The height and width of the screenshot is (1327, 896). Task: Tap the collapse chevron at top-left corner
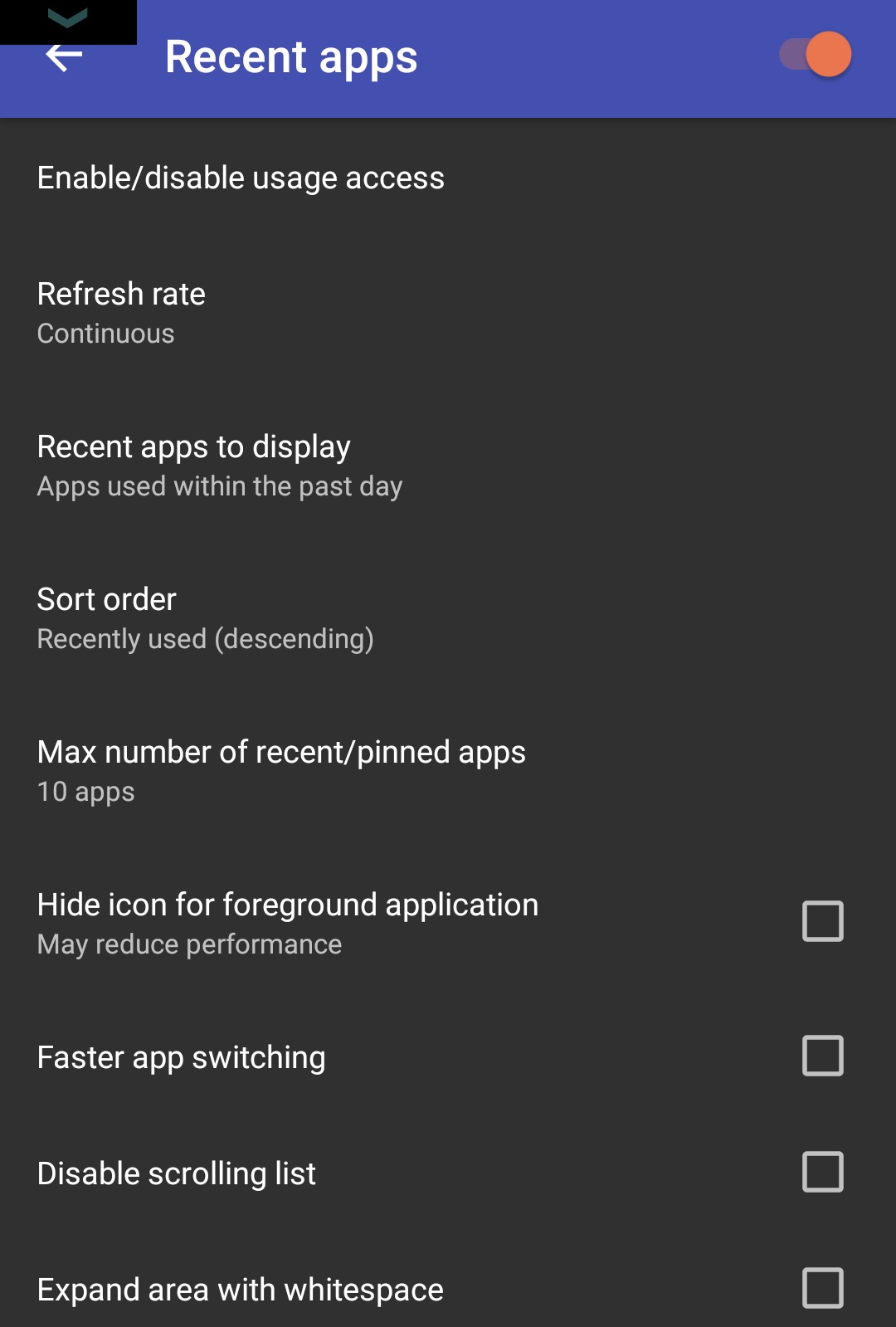(68, 18)
